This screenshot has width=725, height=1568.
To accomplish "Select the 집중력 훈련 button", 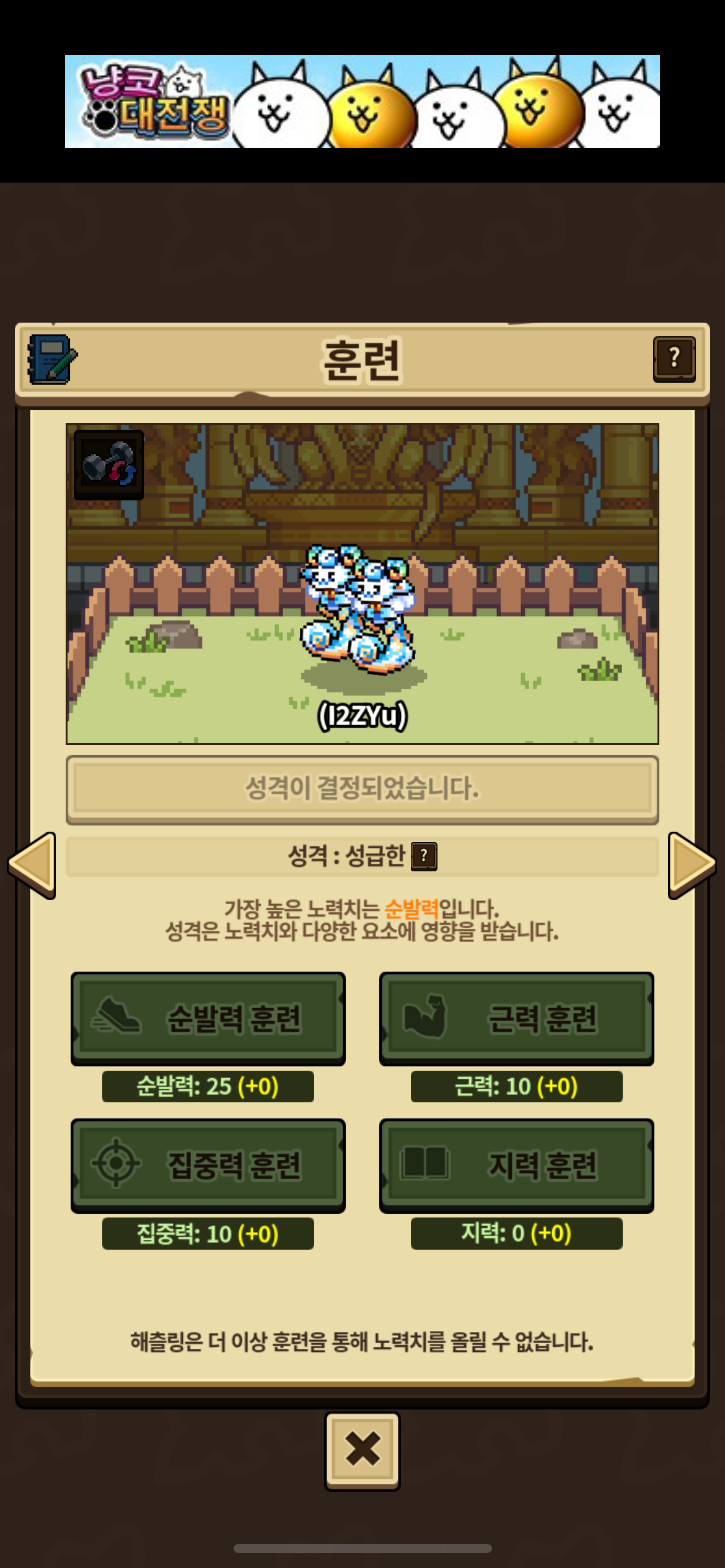I will 208,1165.
